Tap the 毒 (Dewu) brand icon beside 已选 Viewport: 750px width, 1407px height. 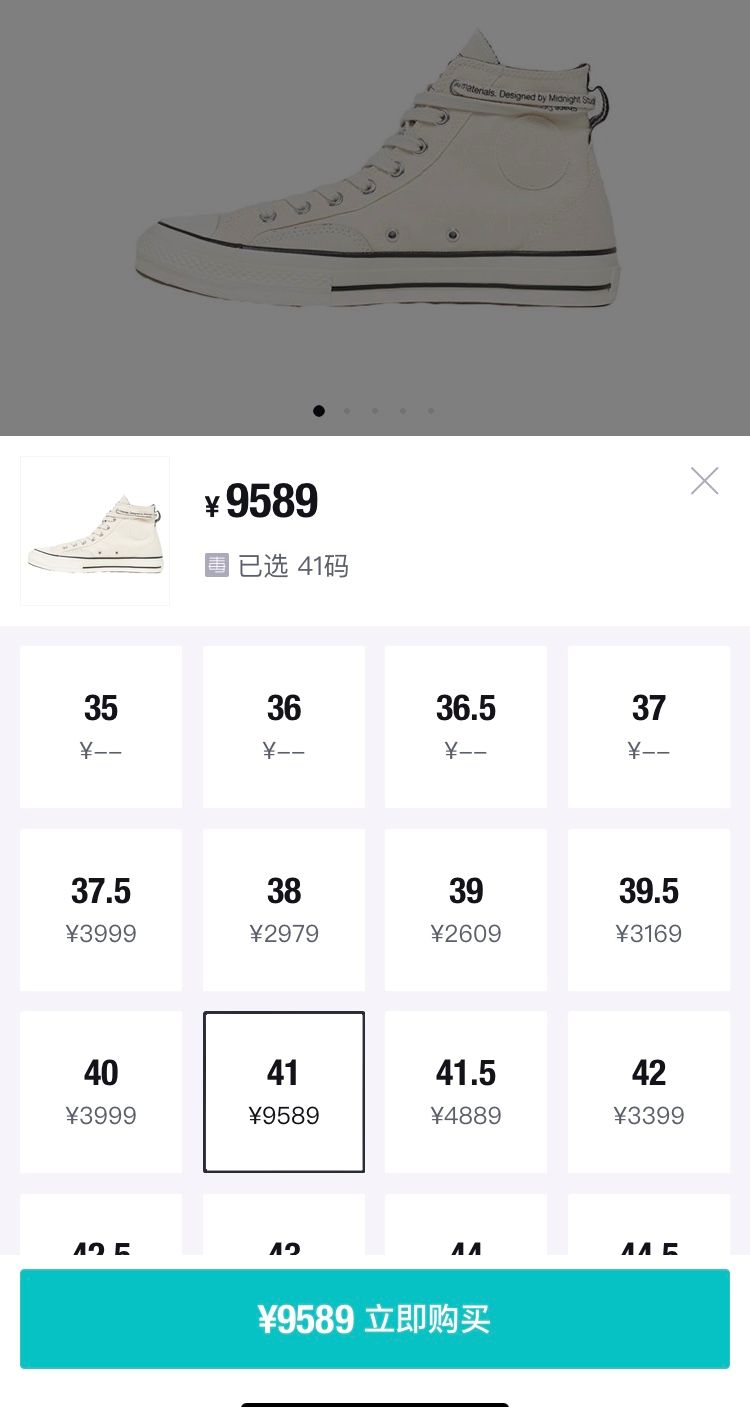click(x=216, y=566)
